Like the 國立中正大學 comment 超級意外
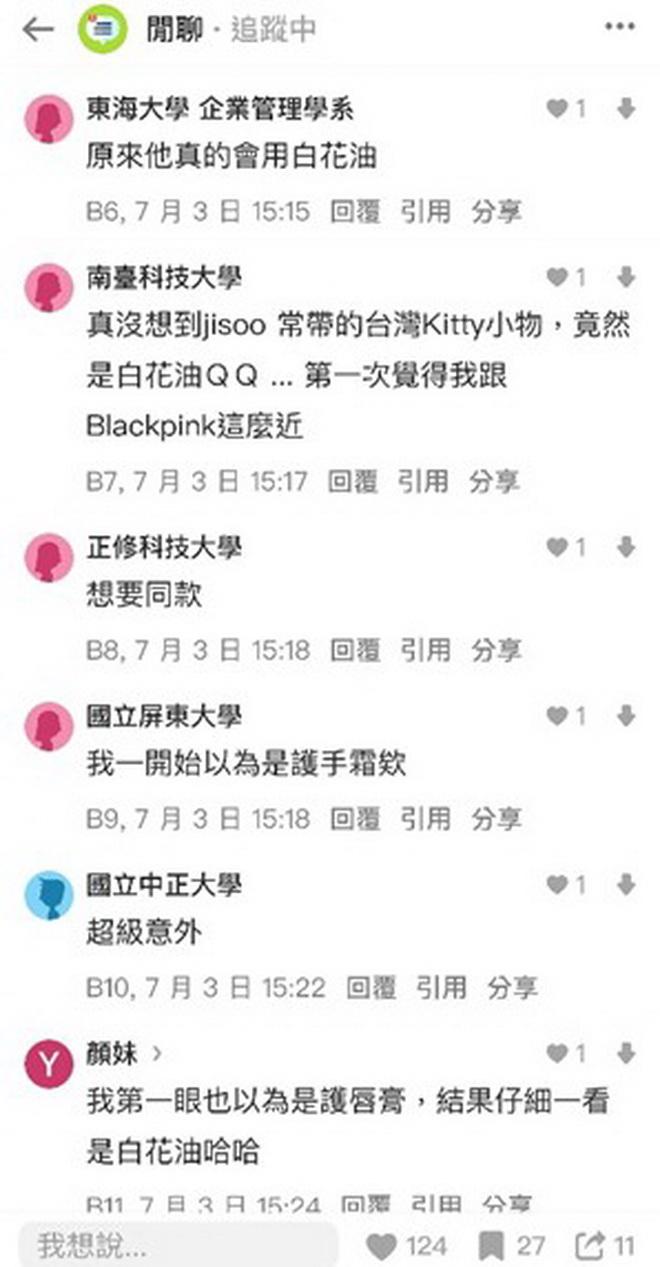Viewport: 660px width, 1267px height. (x=558, y=884)
